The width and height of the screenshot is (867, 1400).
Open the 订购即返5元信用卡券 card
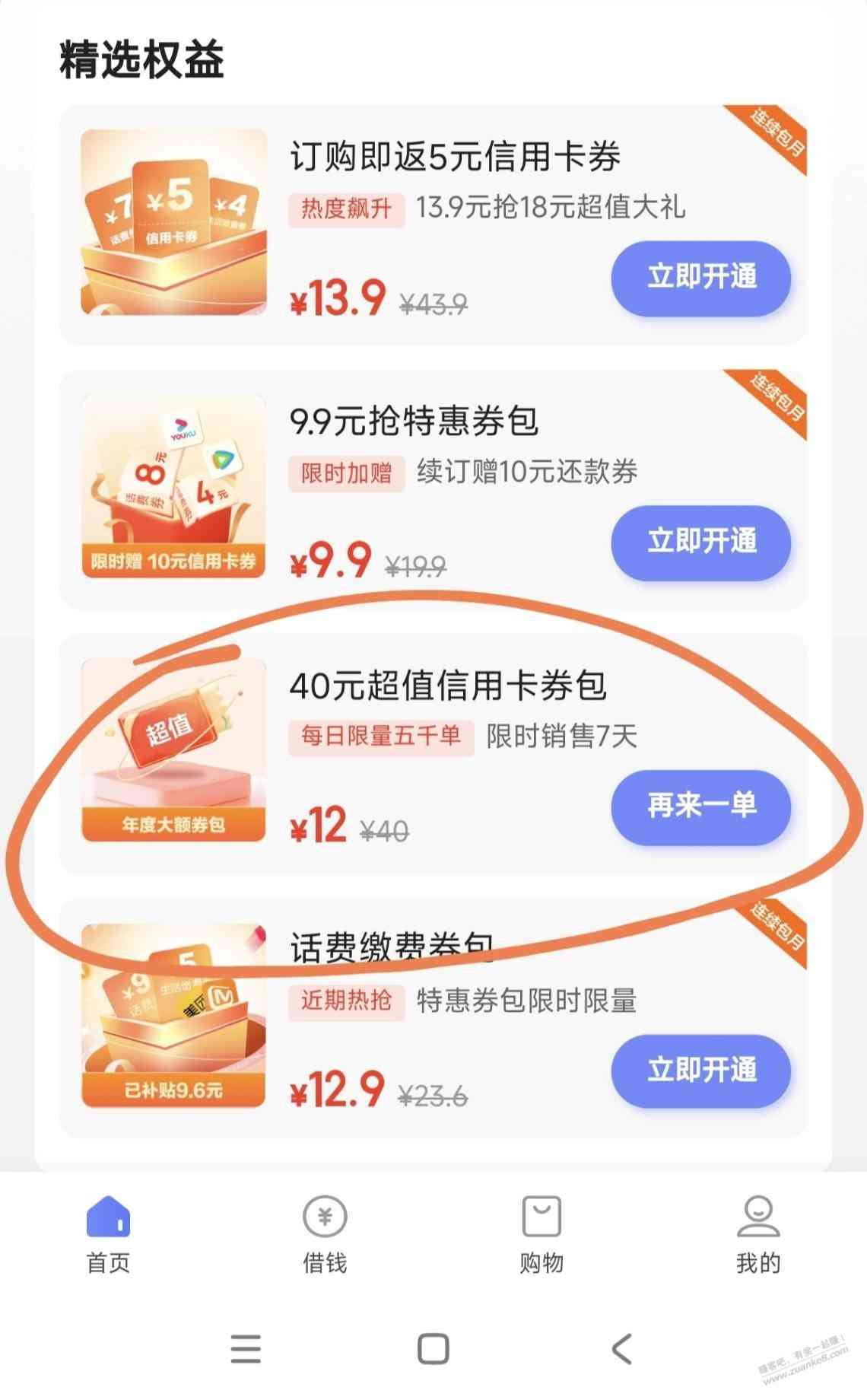(x=454, y=157)
